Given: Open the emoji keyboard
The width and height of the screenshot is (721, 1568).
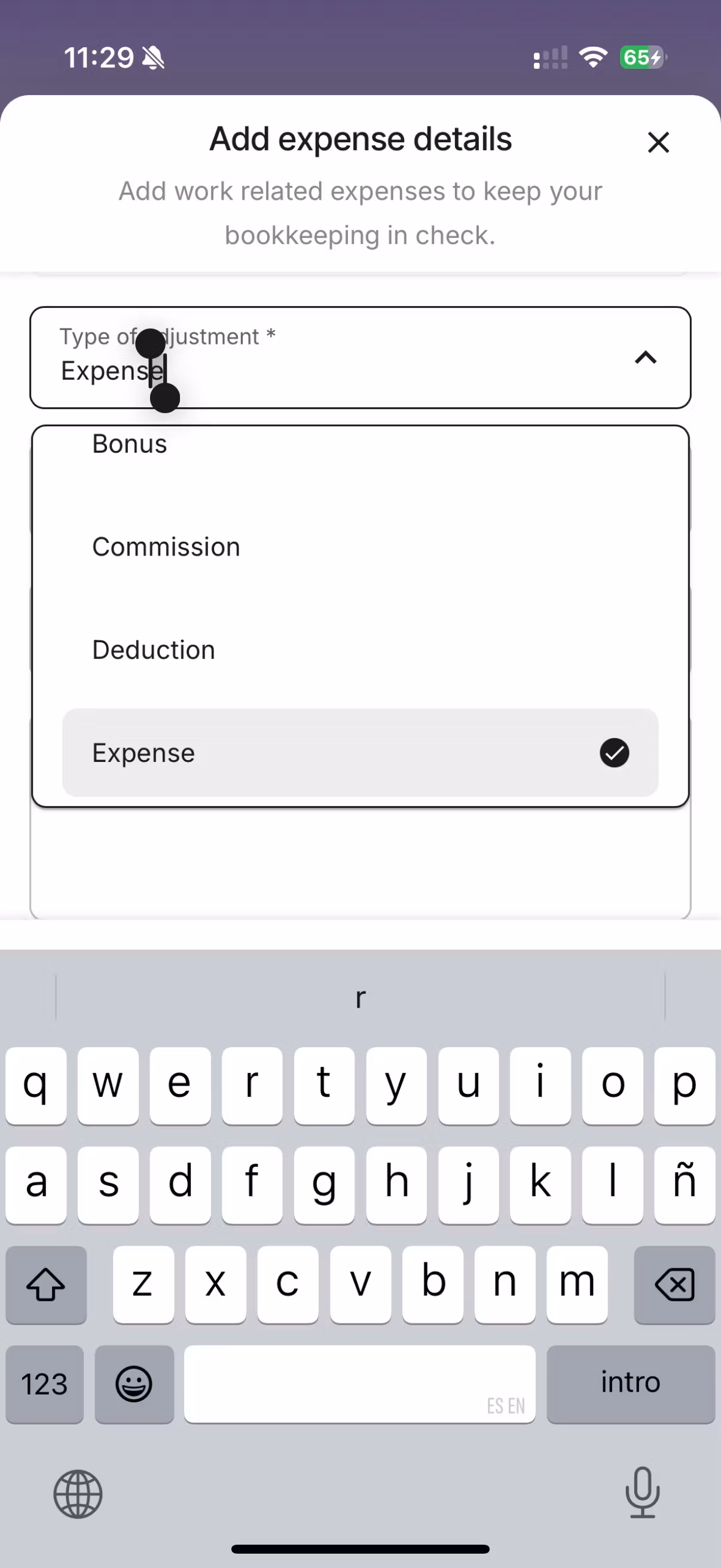Looking at the screenshot, I should coord(134,1384).
